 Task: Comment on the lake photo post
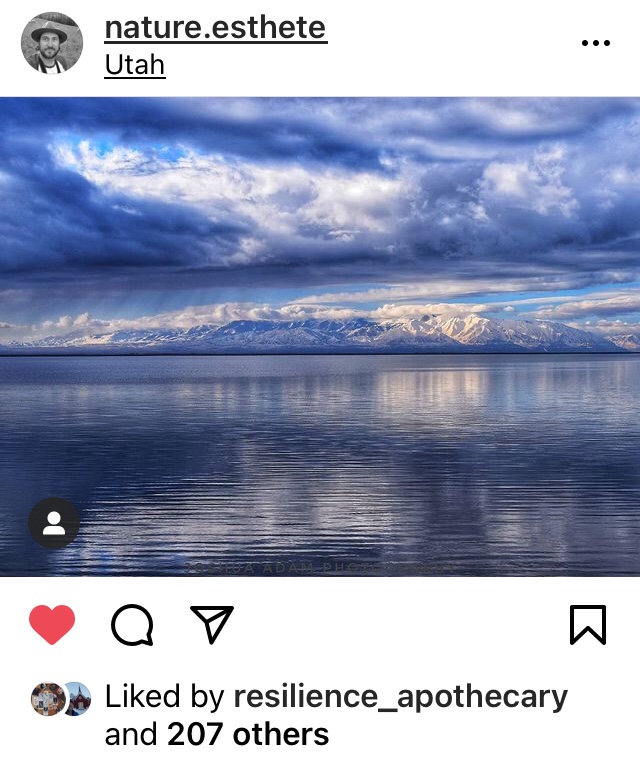pyautogui.click(x=132, y=625)
